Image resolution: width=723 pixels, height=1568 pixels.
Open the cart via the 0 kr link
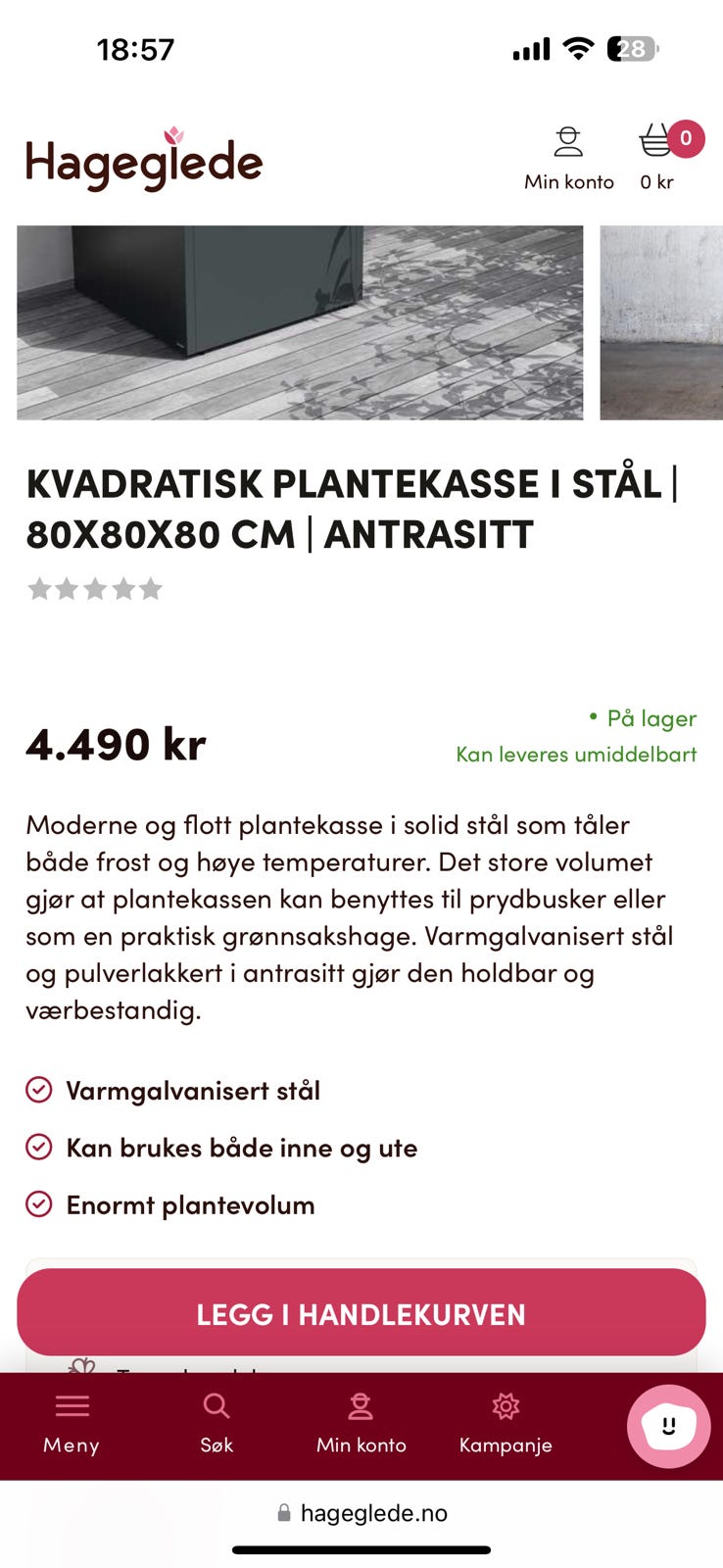click(x=654, y=181)
